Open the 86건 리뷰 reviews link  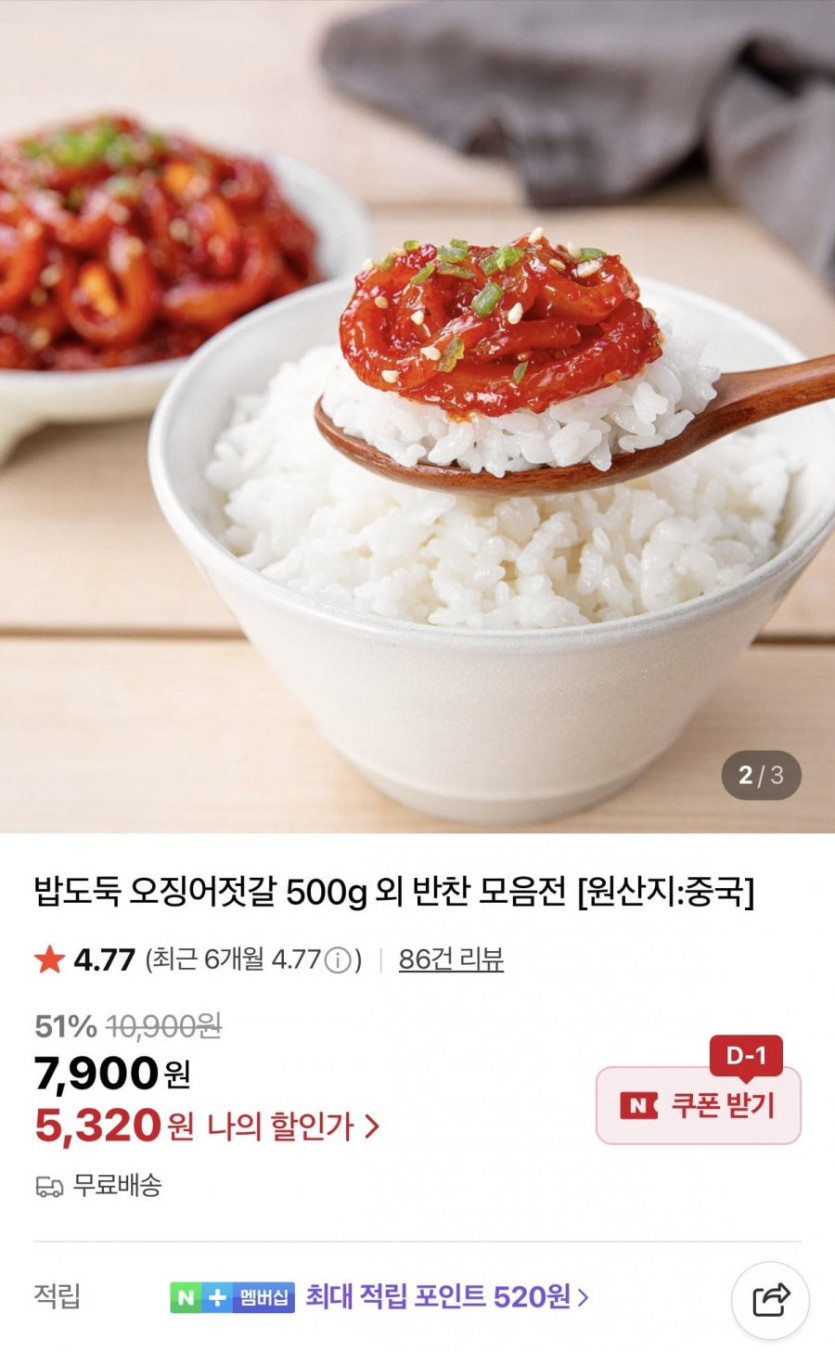coord(451,960)
